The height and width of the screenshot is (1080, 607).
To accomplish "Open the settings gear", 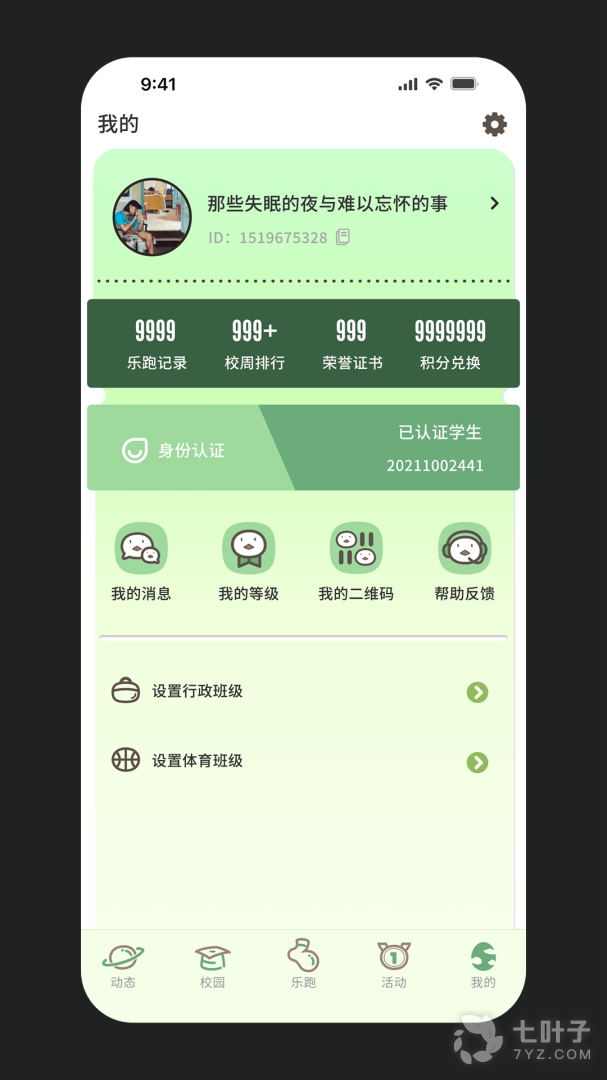I will pos(494,124).
